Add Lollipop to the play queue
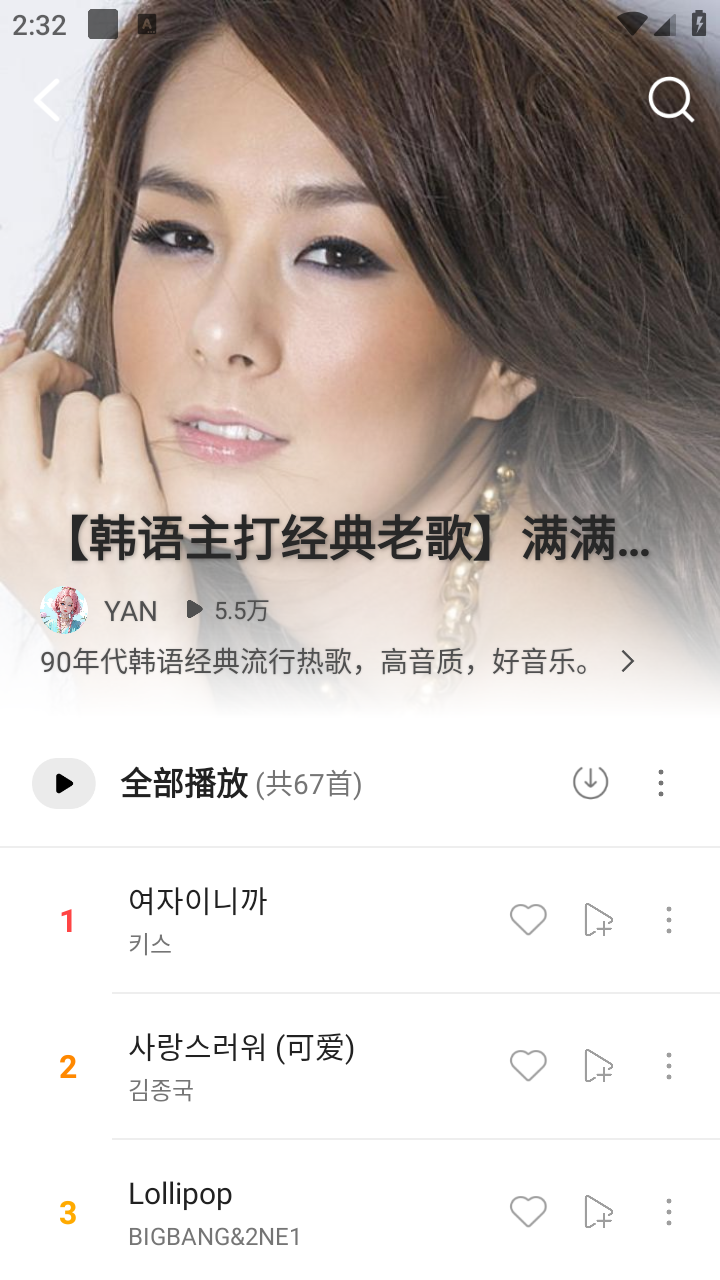Image resolution: width=720 pixels, height=1280 pixels. click(597, 1211)
